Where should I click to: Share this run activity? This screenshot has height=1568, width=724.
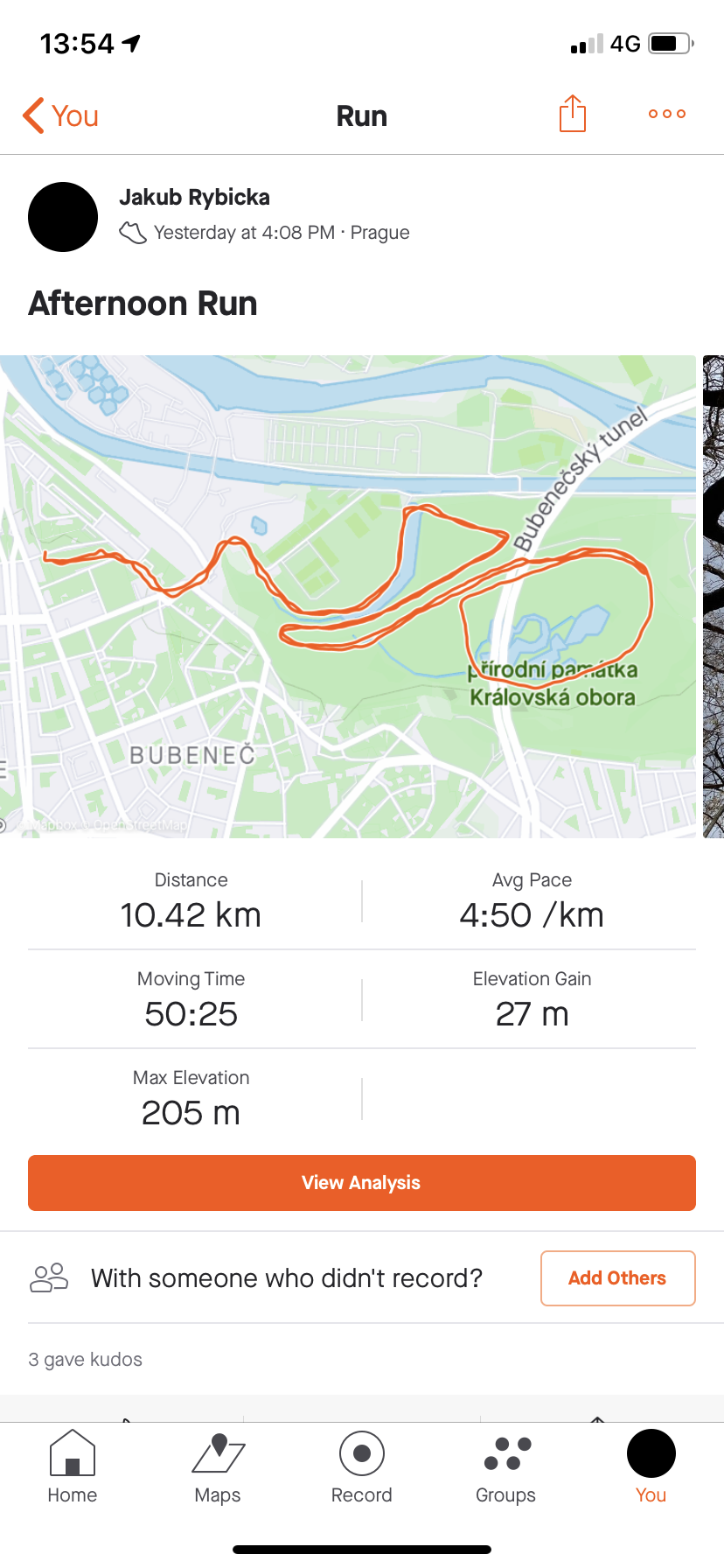point(573,114)
